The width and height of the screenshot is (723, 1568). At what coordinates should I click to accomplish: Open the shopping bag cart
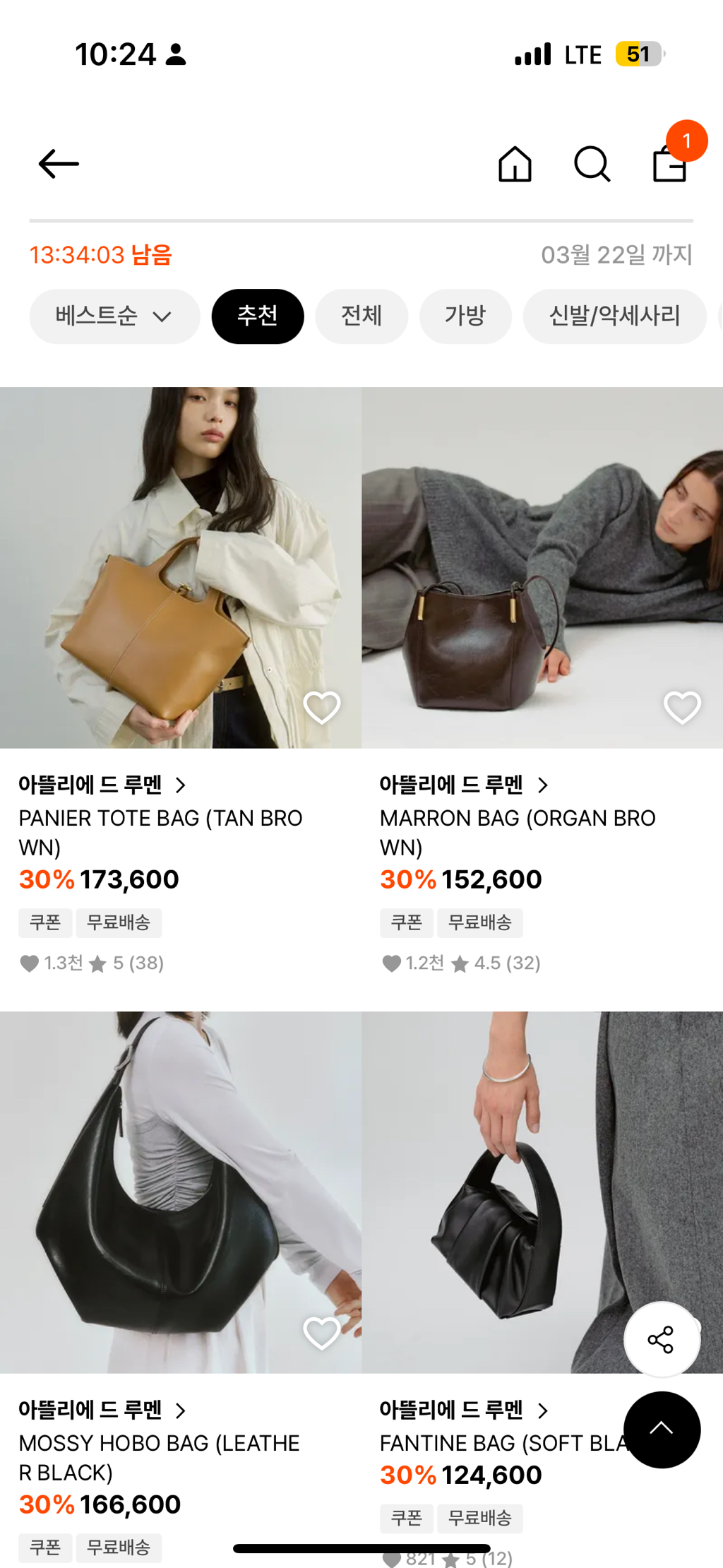(x=669, y=164)
